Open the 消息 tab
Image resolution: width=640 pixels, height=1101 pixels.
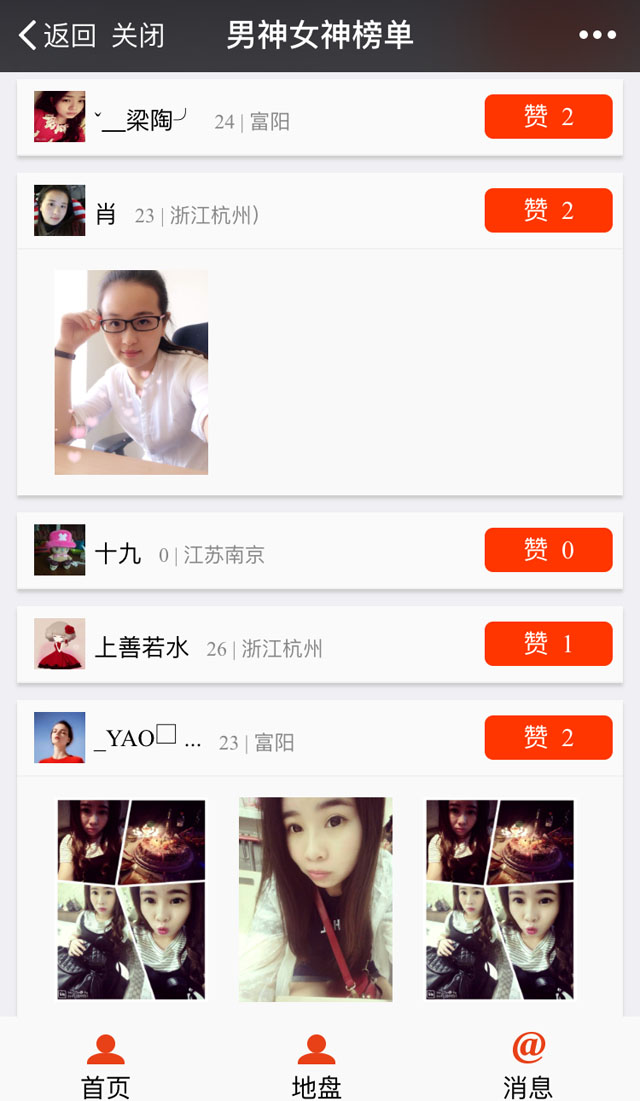(x=528, y=1066)
